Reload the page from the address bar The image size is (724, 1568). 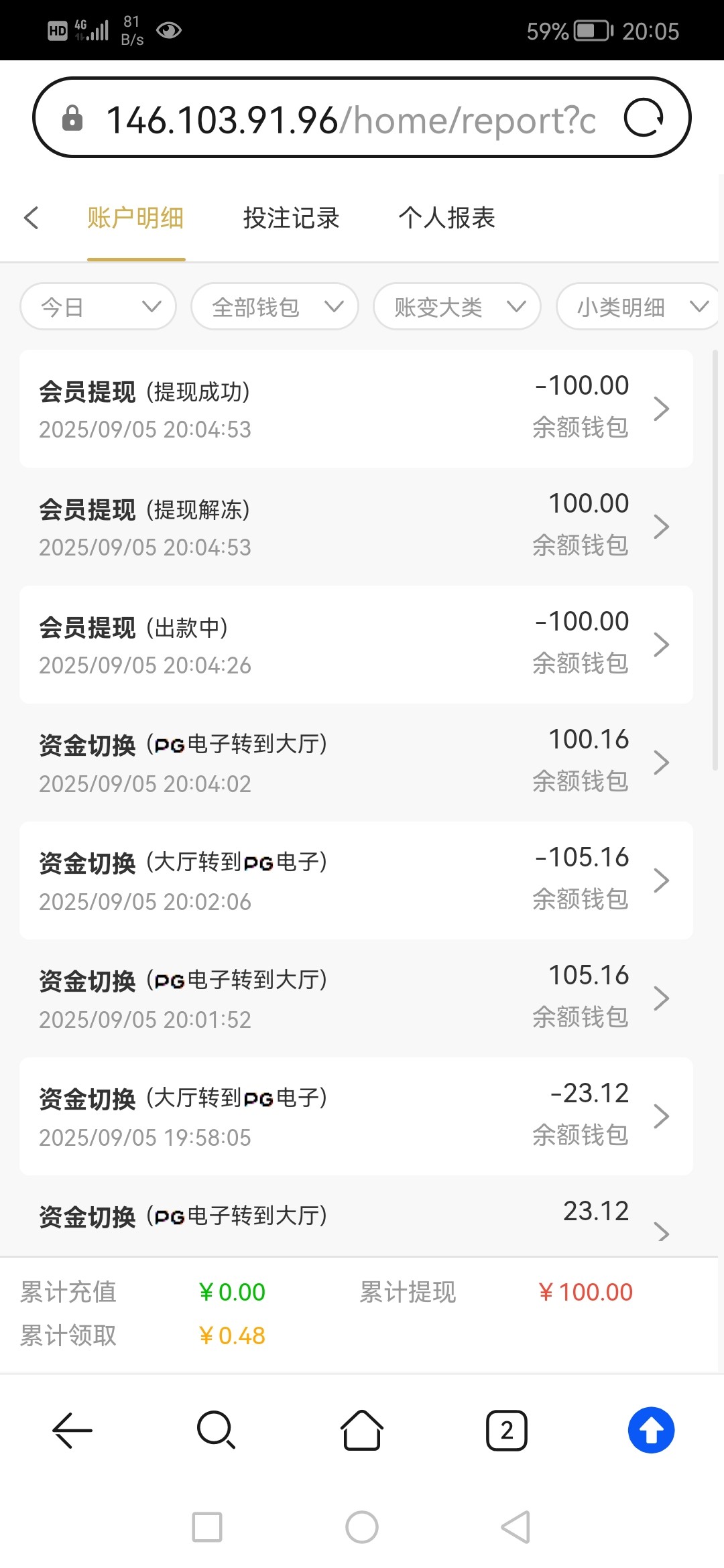[x=644, y=119]
